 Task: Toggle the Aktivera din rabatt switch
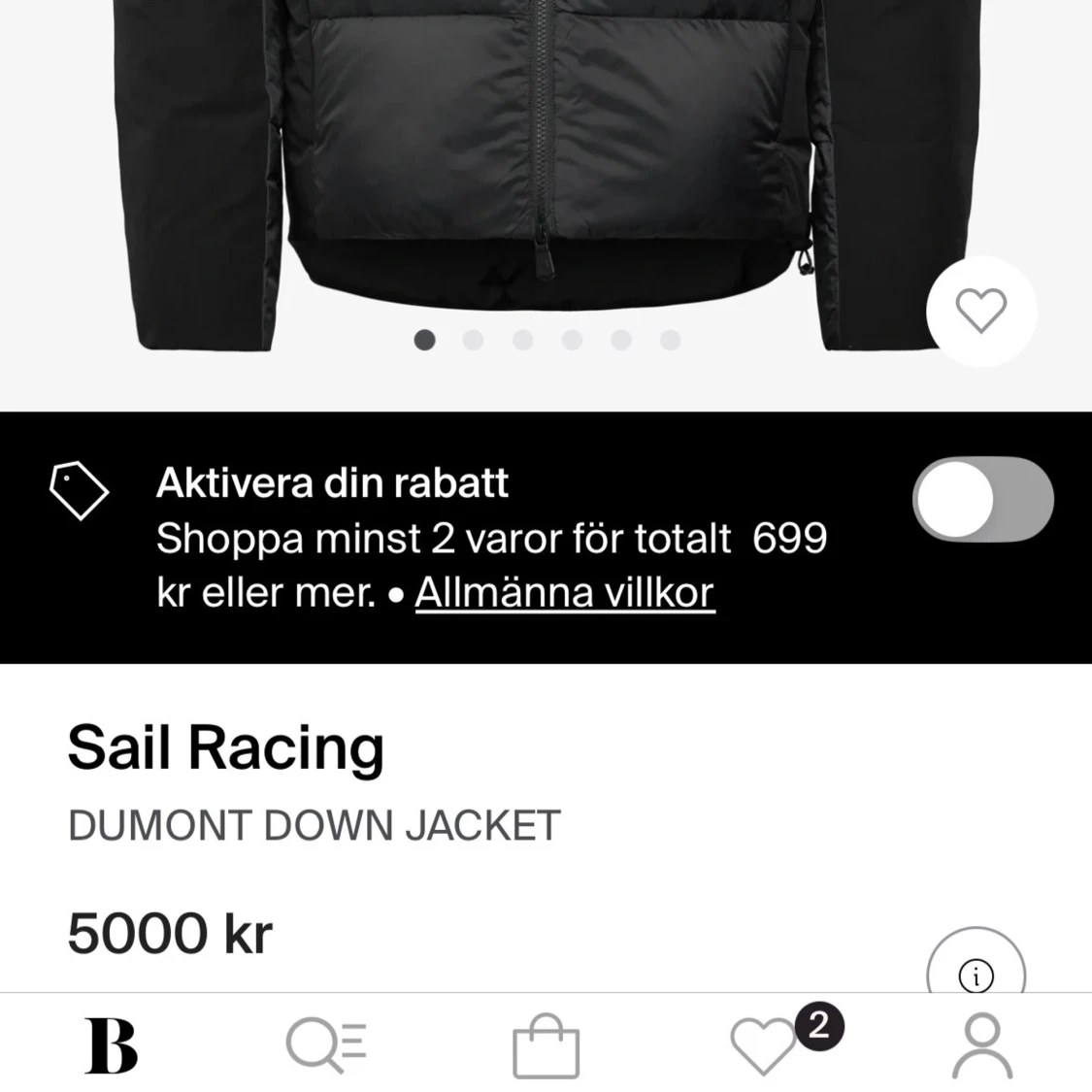(982, 499)
